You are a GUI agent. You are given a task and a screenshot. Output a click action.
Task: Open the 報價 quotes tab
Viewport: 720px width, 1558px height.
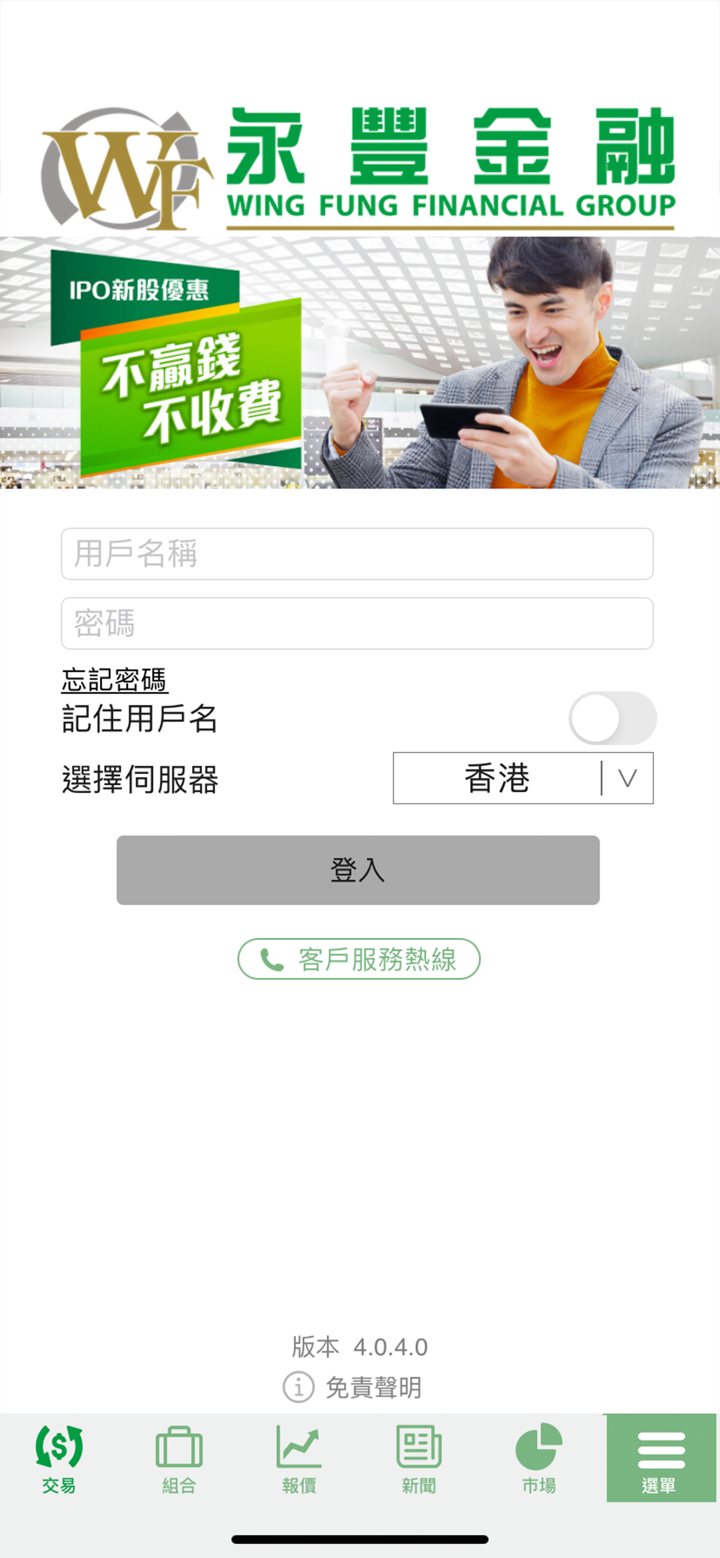pos(299,1458)
